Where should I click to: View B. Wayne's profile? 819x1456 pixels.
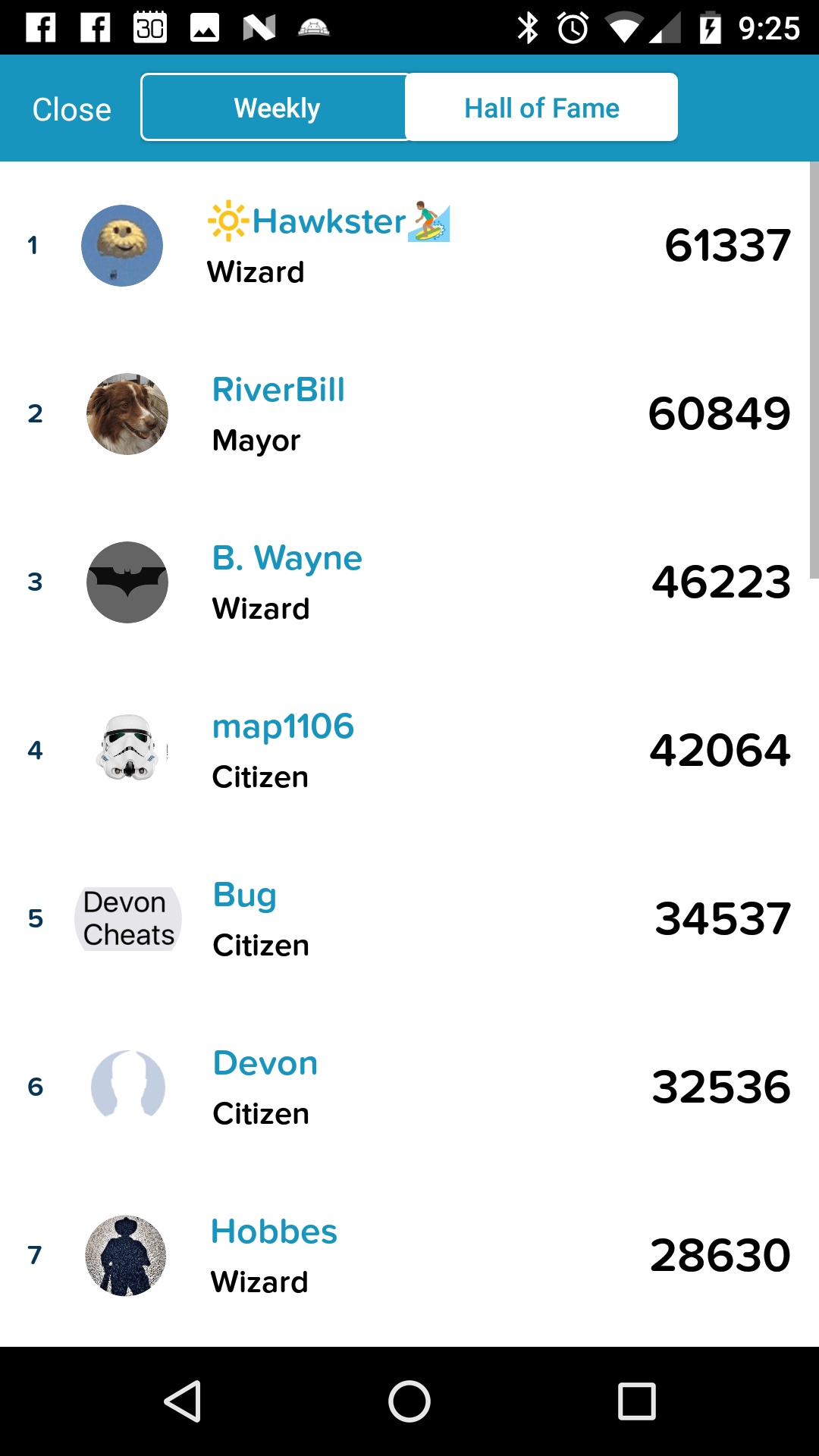coord(409,582)
